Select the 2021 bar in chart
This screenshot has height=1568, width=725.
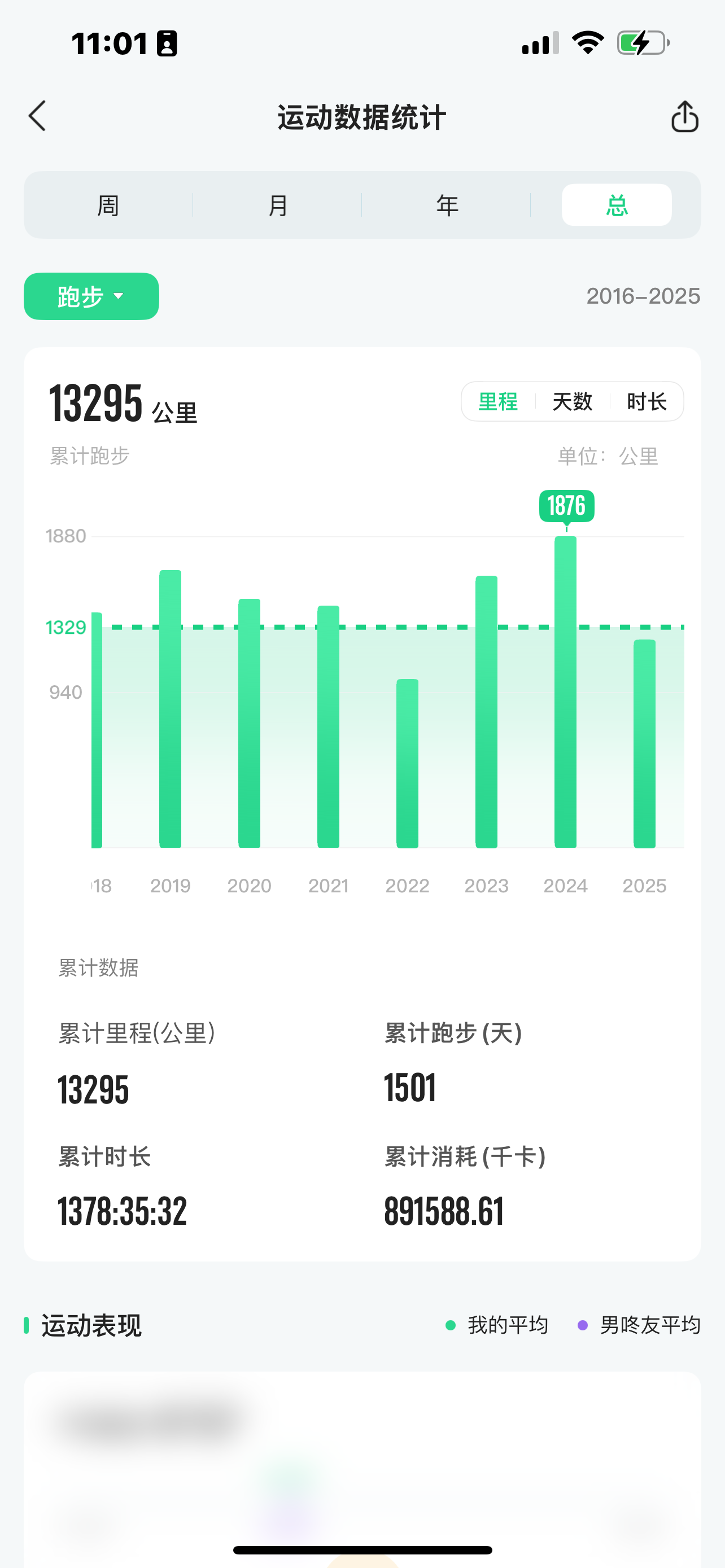(328, 727)
